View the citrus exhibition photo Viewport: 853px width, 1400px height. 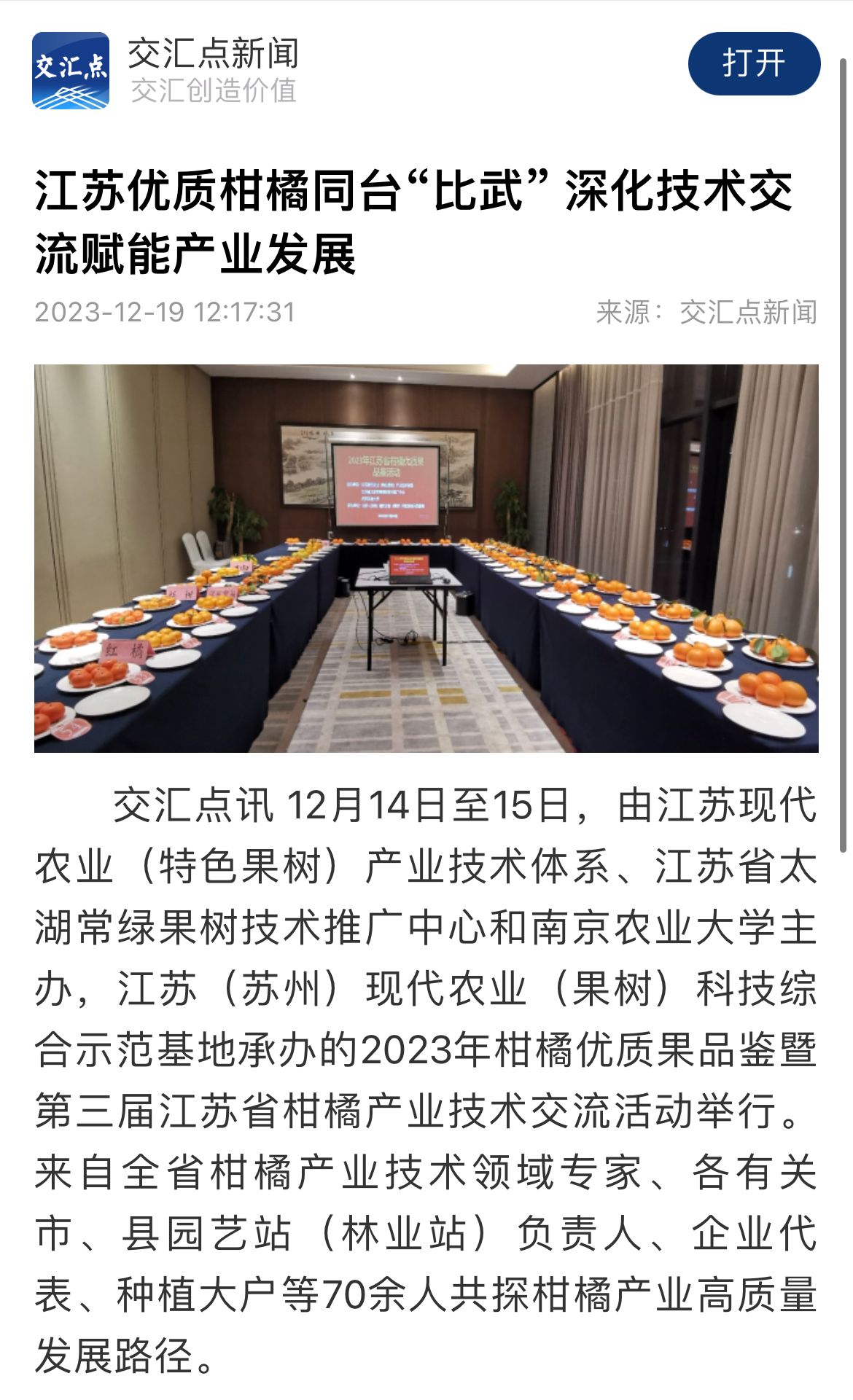[426, 558]
